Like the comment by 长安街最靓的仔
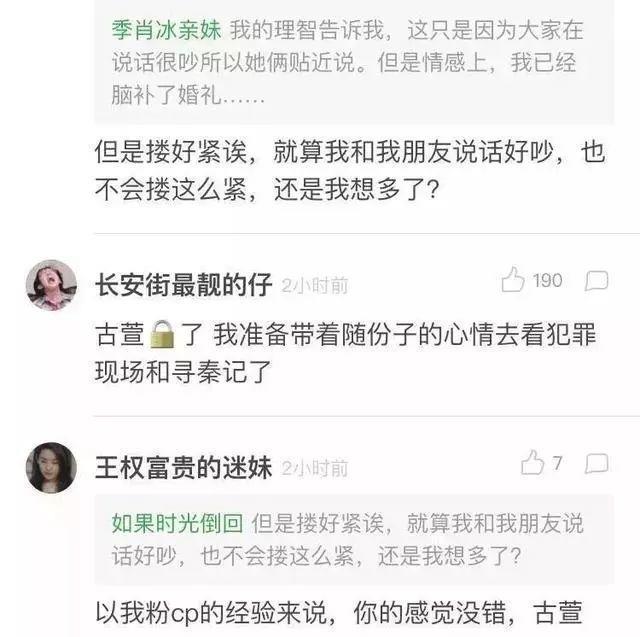 point(514,281)
